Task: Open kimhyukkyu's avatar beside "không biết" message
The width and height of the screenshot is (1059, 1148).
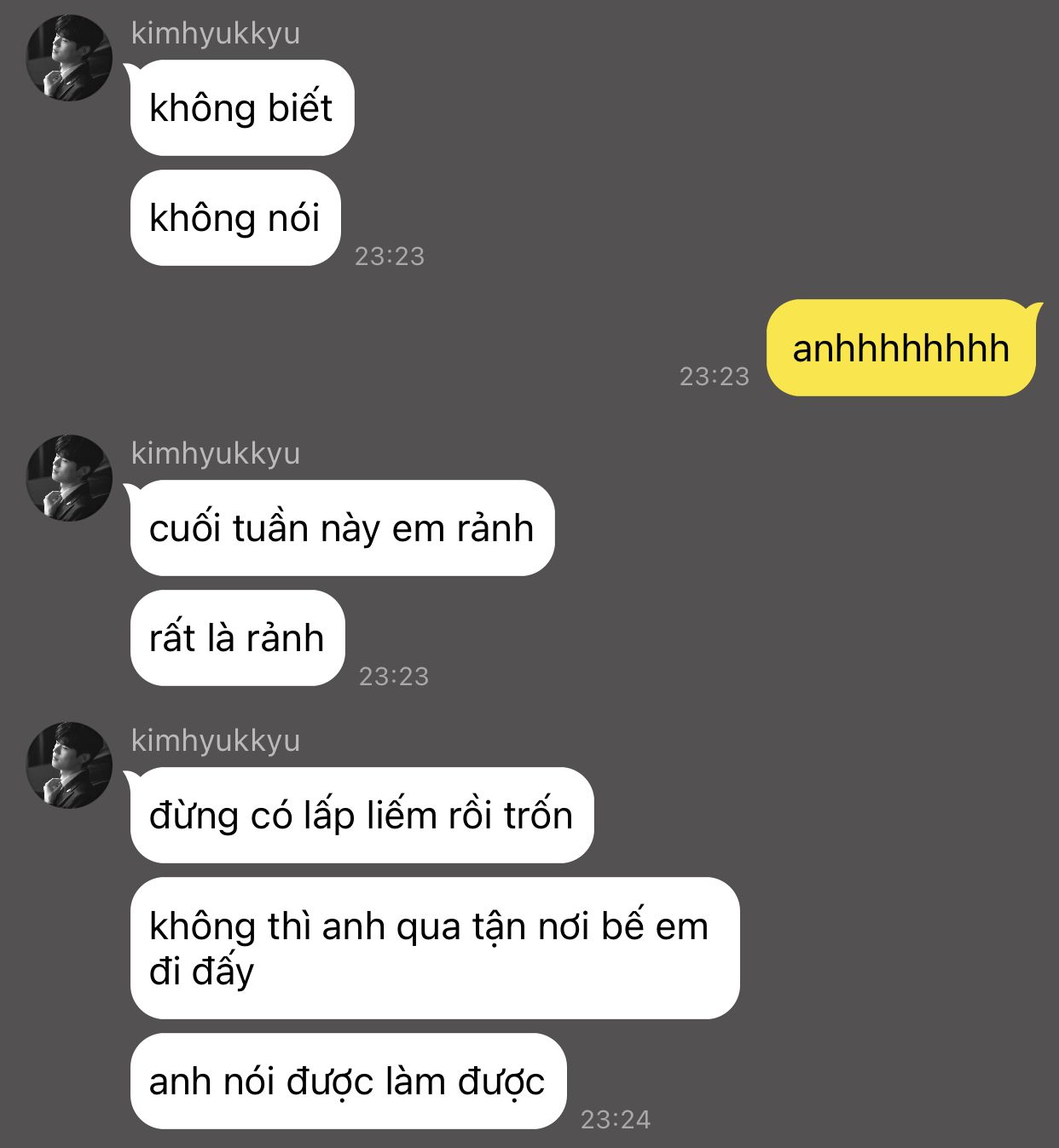Action: tap(69, 58)
